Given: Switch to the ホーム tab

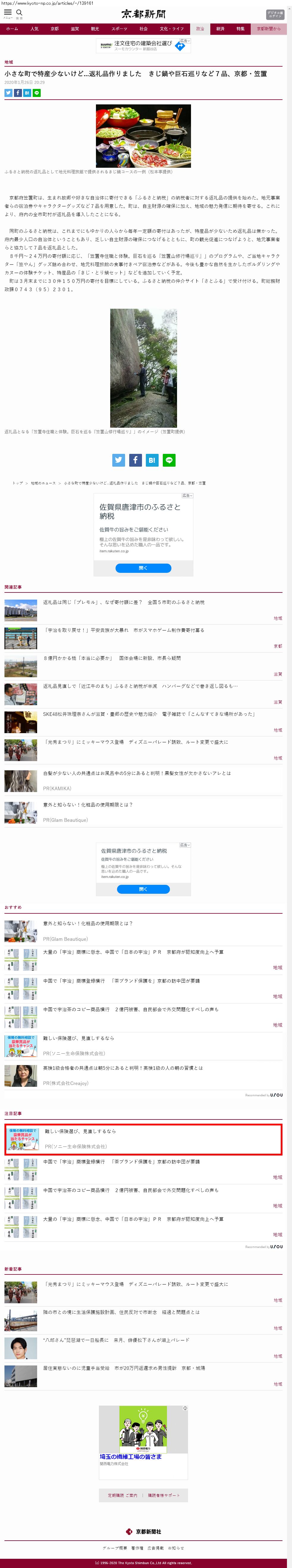Looking at the screenshot, I should pyautogui.click(x=12, y=29).
